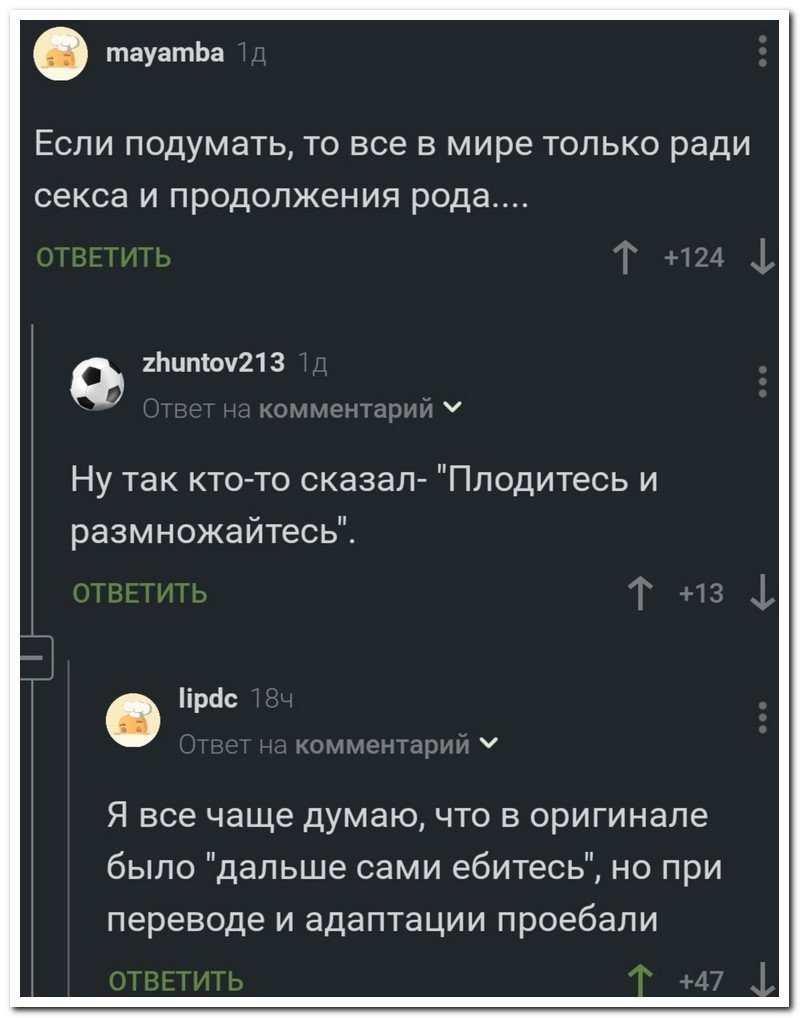Open overflow menu on mayamba's comment
Viewport: 800px width, 1018px height.
(x=762, y=49)
